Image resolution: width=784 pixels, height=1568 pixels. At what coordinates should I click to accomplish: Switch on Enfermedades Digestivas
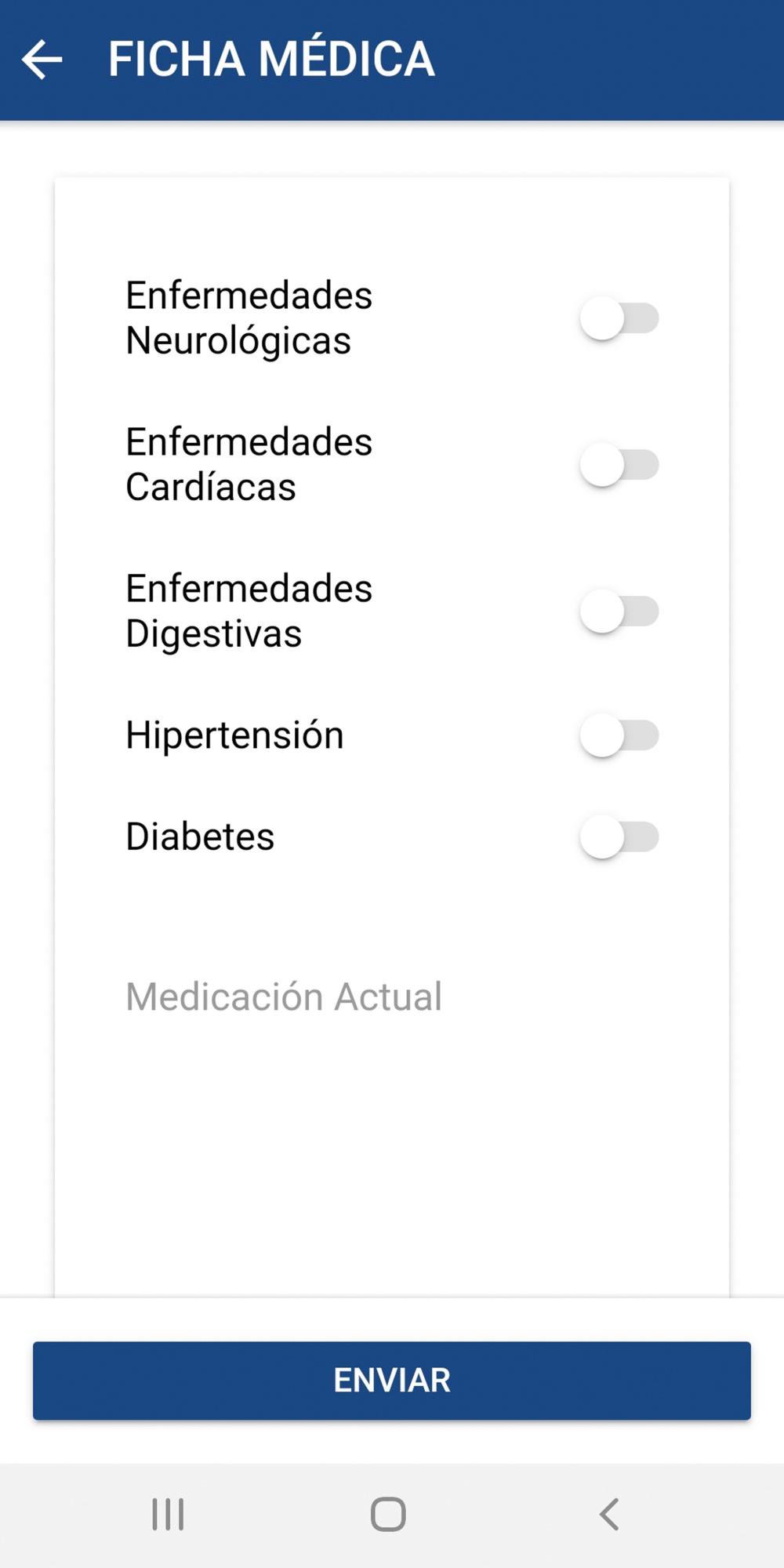[619, 612]
